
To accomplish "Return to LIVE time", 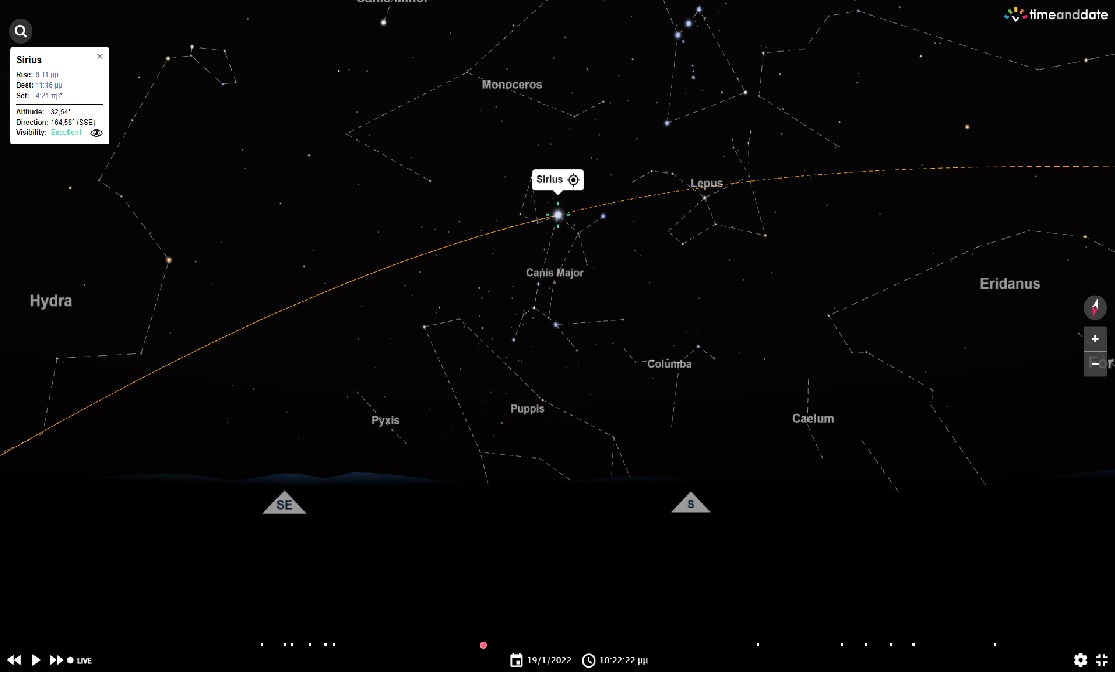I will click(80, 661).
